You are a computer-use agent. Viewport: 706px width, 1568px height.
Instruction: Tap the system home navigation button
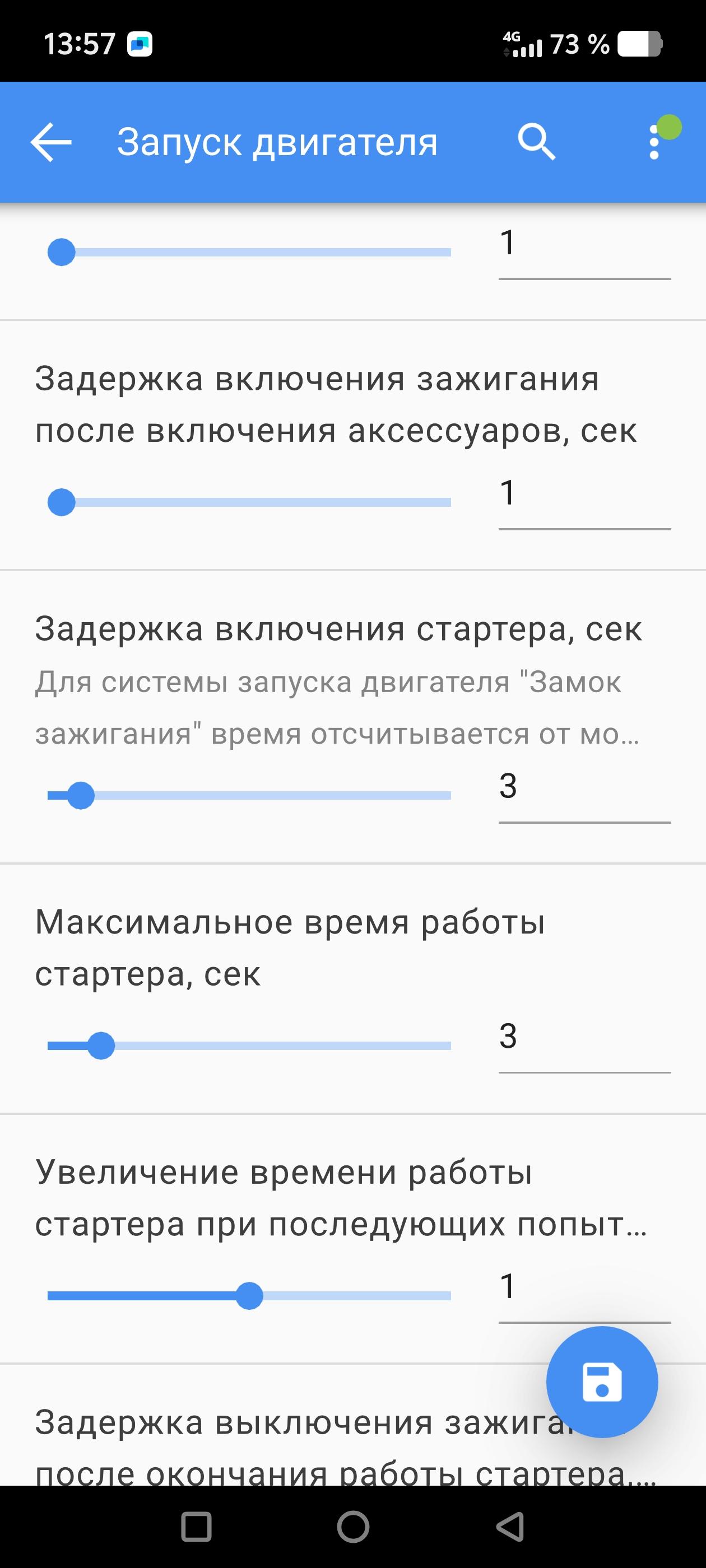(354, 1527)
